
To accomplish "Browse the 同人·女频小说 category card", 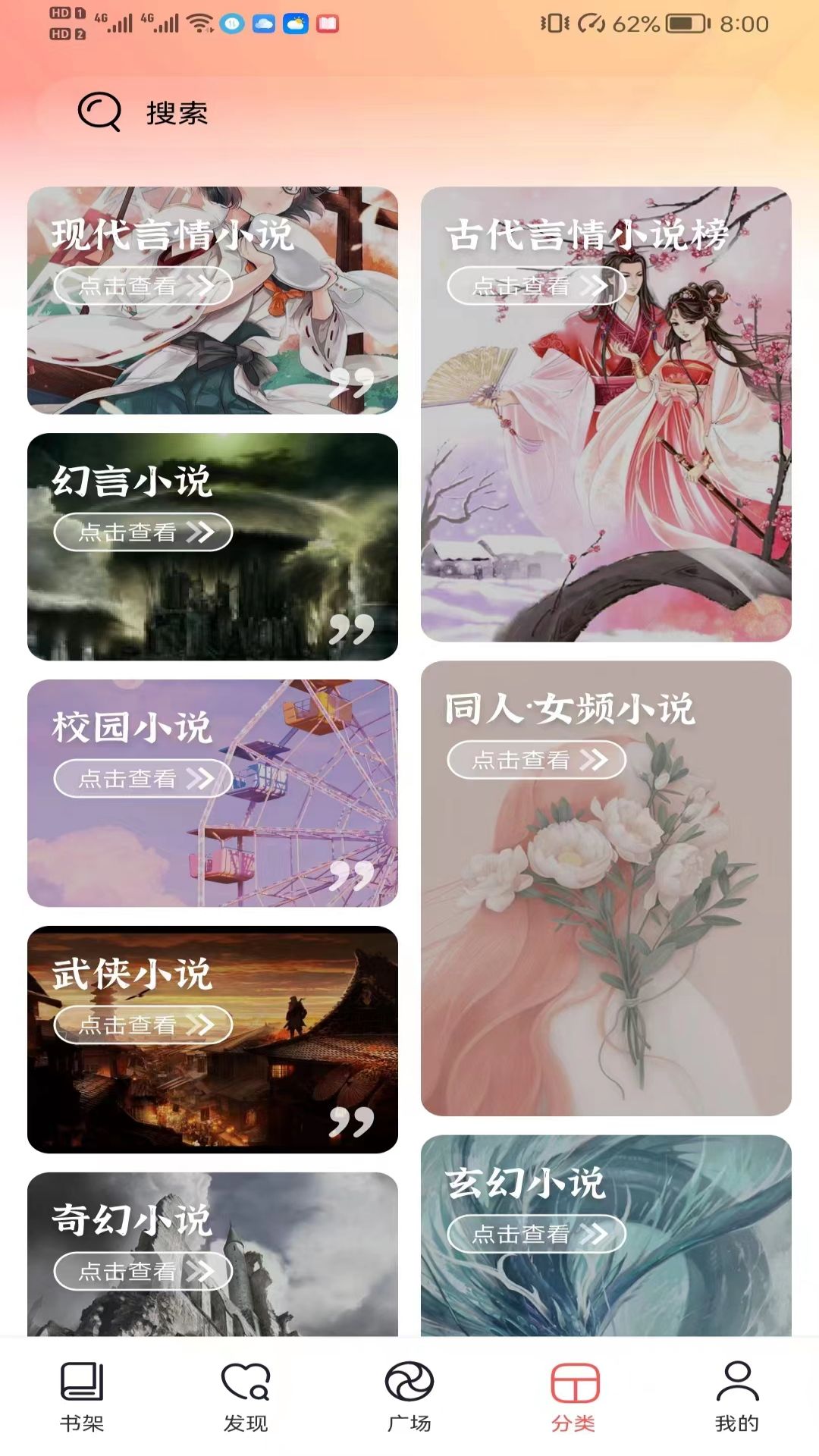I will tap(606, 888).
